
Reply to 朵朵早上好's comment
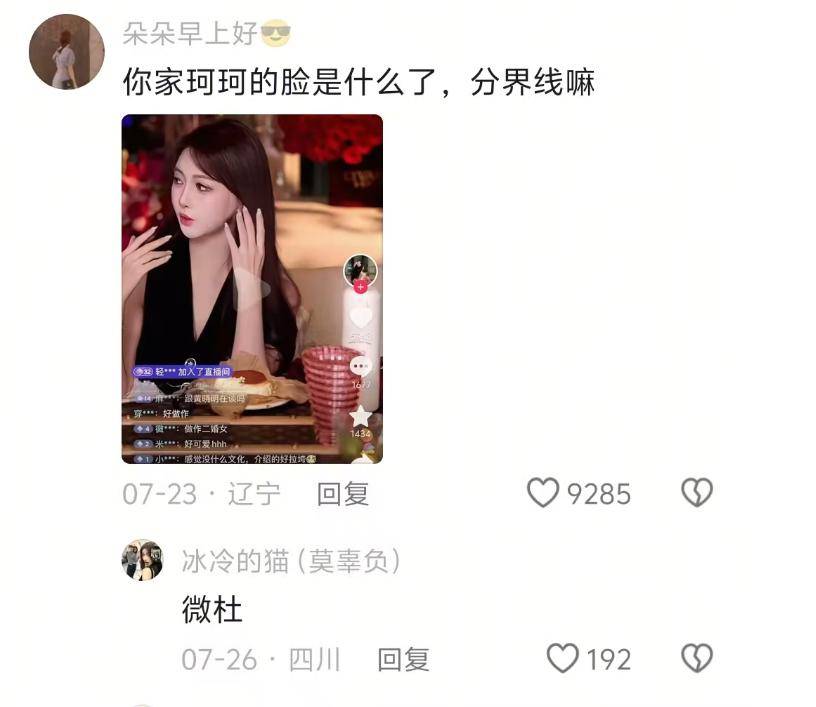click(x=343, y=493)
